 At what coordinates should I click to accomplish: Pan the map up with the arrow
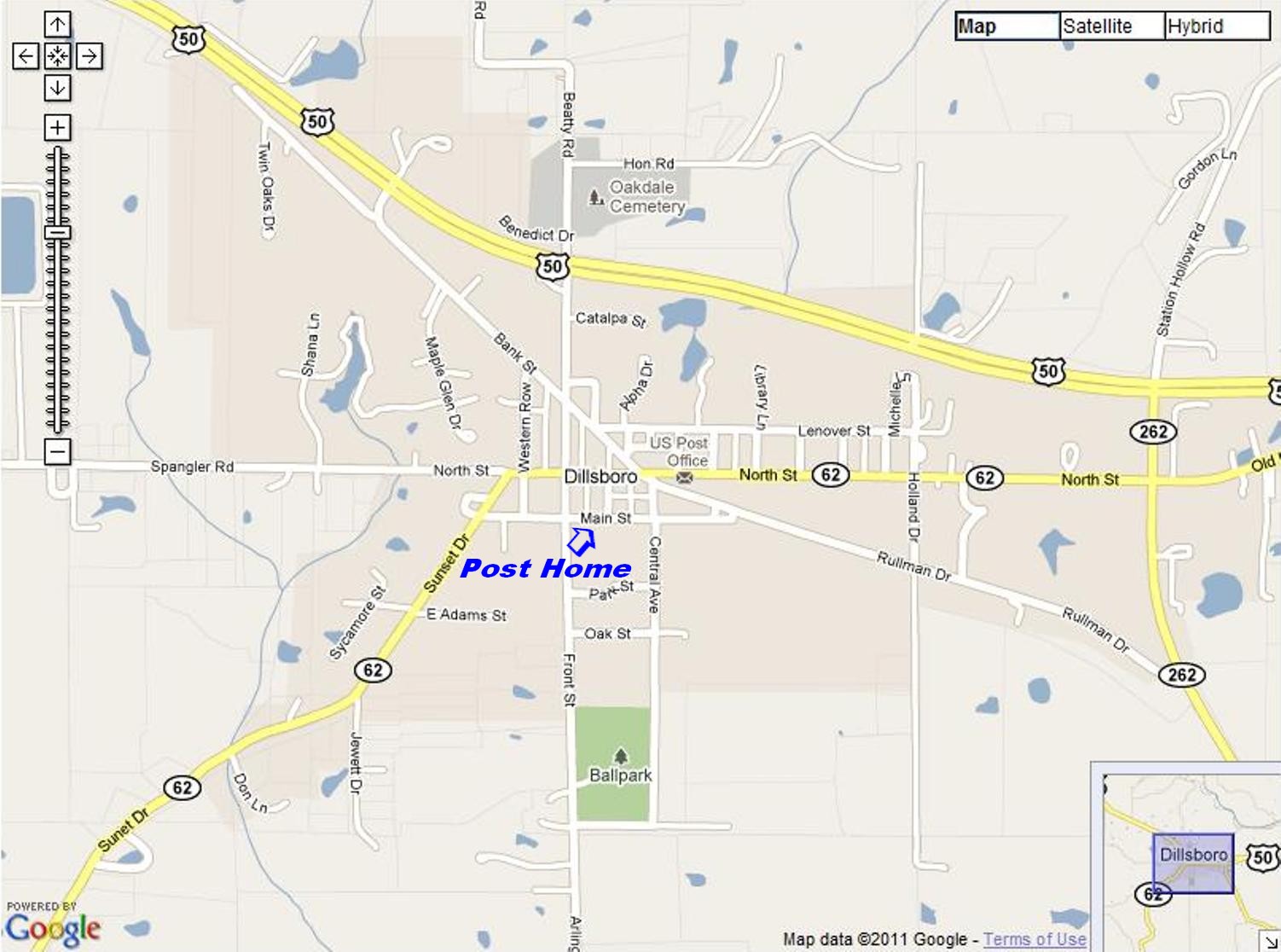coord(57,25)
